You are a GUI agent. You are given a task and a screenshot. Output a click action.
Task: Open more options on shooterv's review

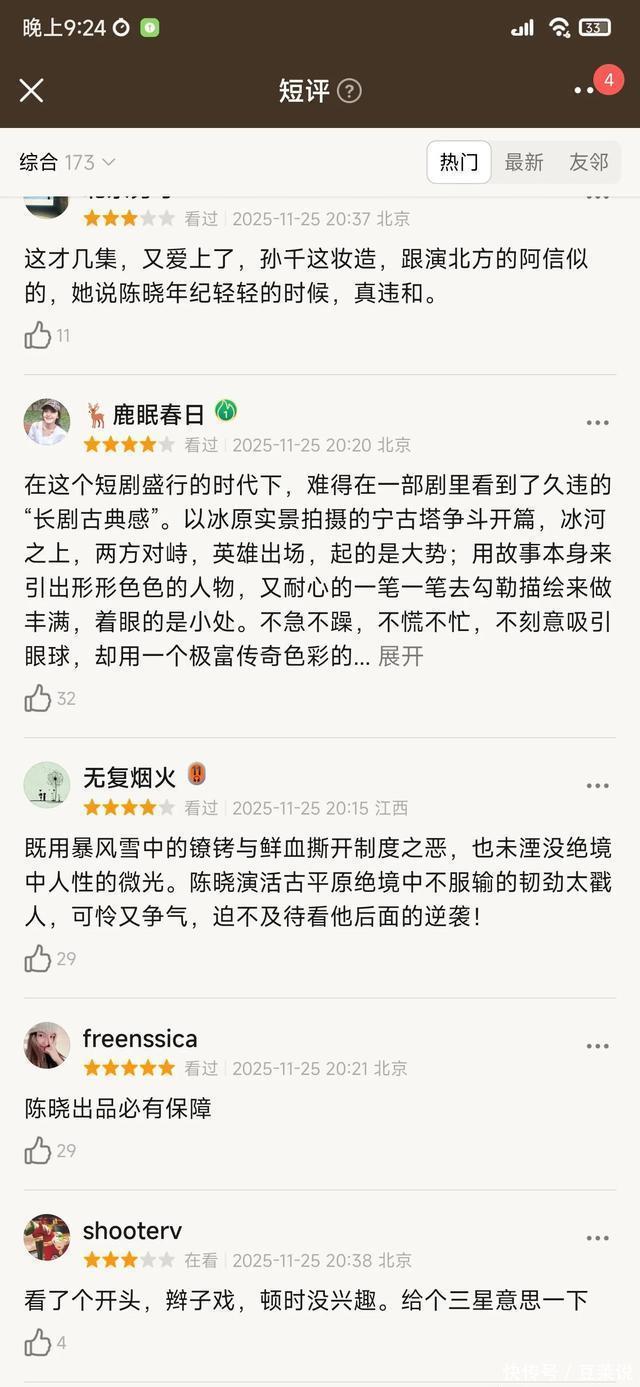[x=597, y=1239]
